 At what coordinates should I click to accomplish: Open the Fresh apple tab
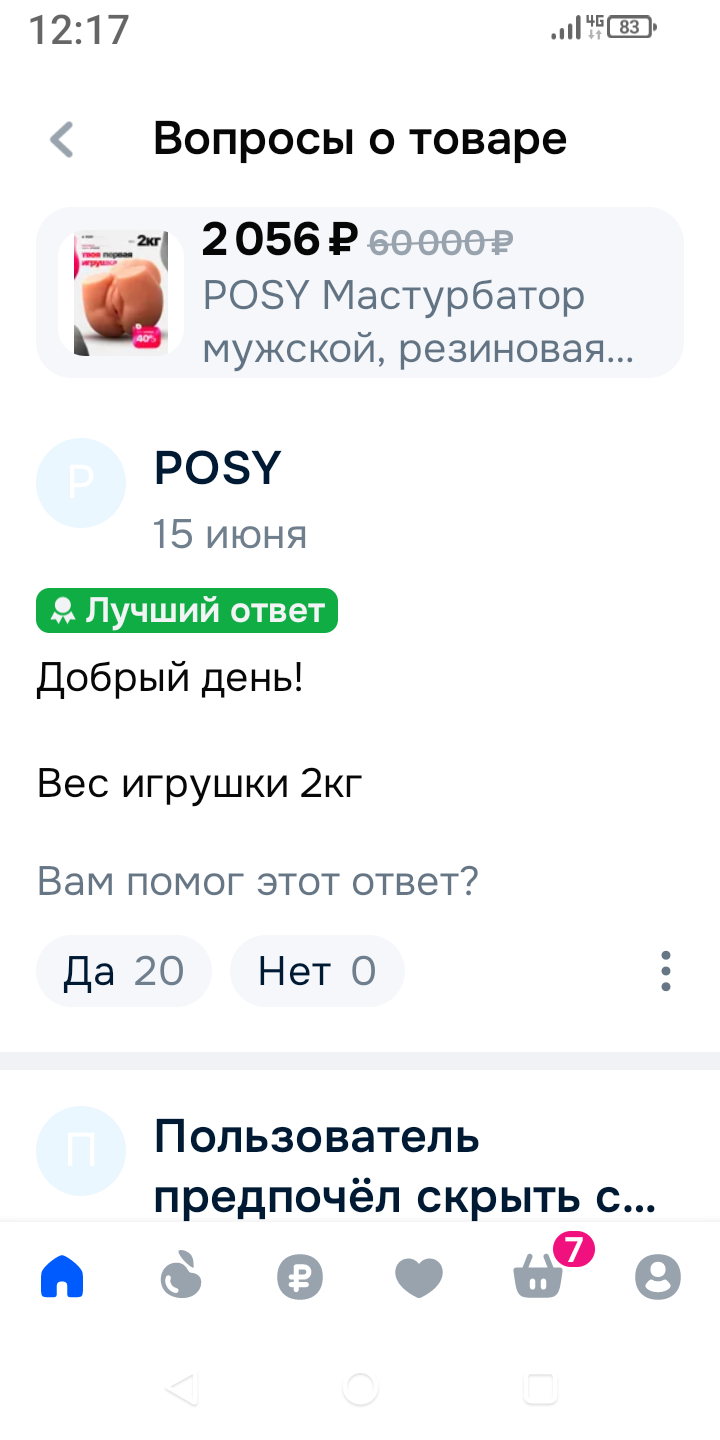(182, 1277)
